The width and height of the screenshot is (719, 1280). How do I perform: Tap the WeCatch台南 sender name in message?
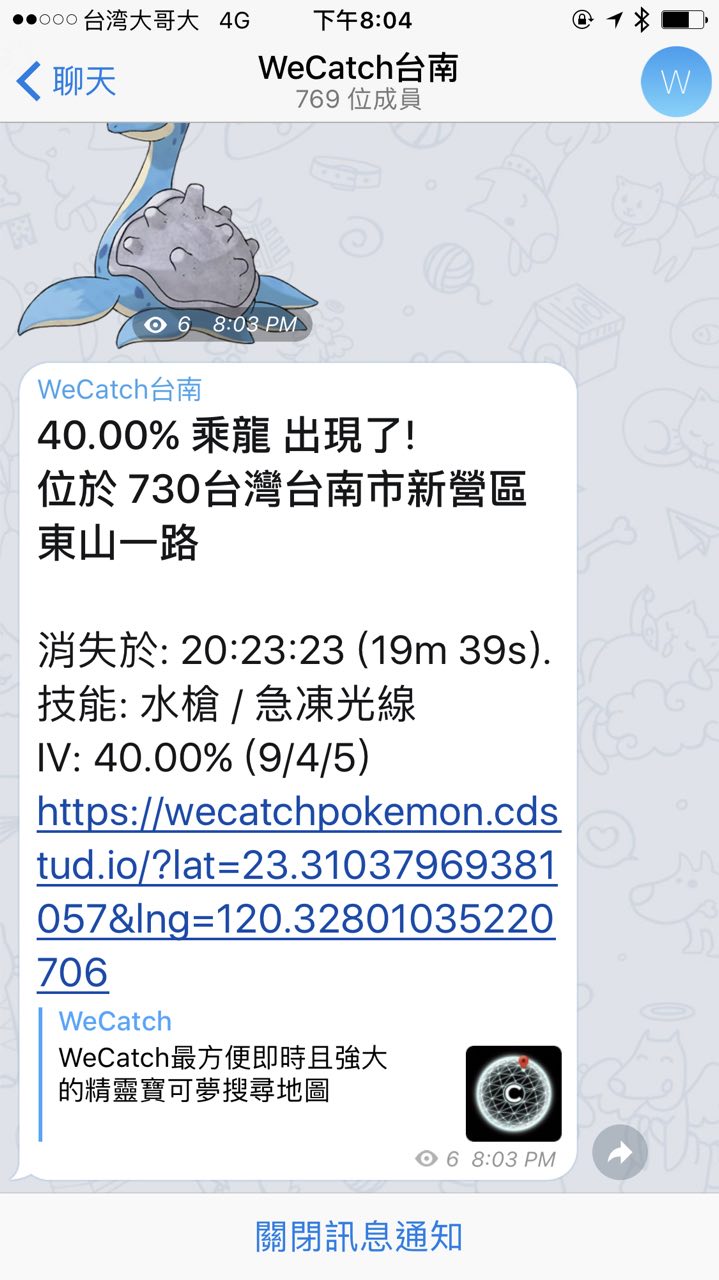point(119,389)
